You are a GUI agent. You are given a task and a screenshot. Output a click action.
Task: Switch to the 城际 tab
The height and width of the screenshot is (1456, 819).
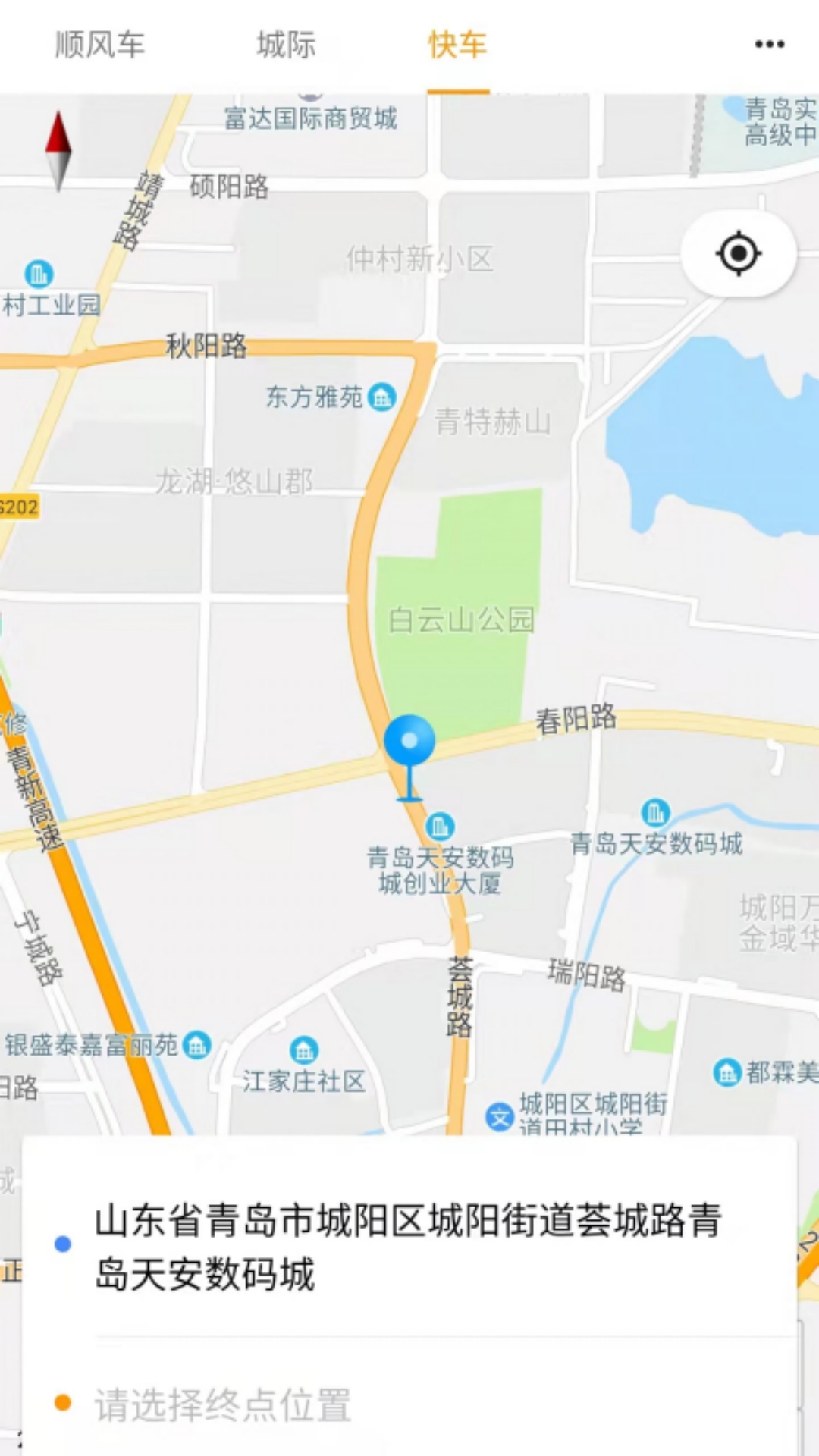(286, 45)
